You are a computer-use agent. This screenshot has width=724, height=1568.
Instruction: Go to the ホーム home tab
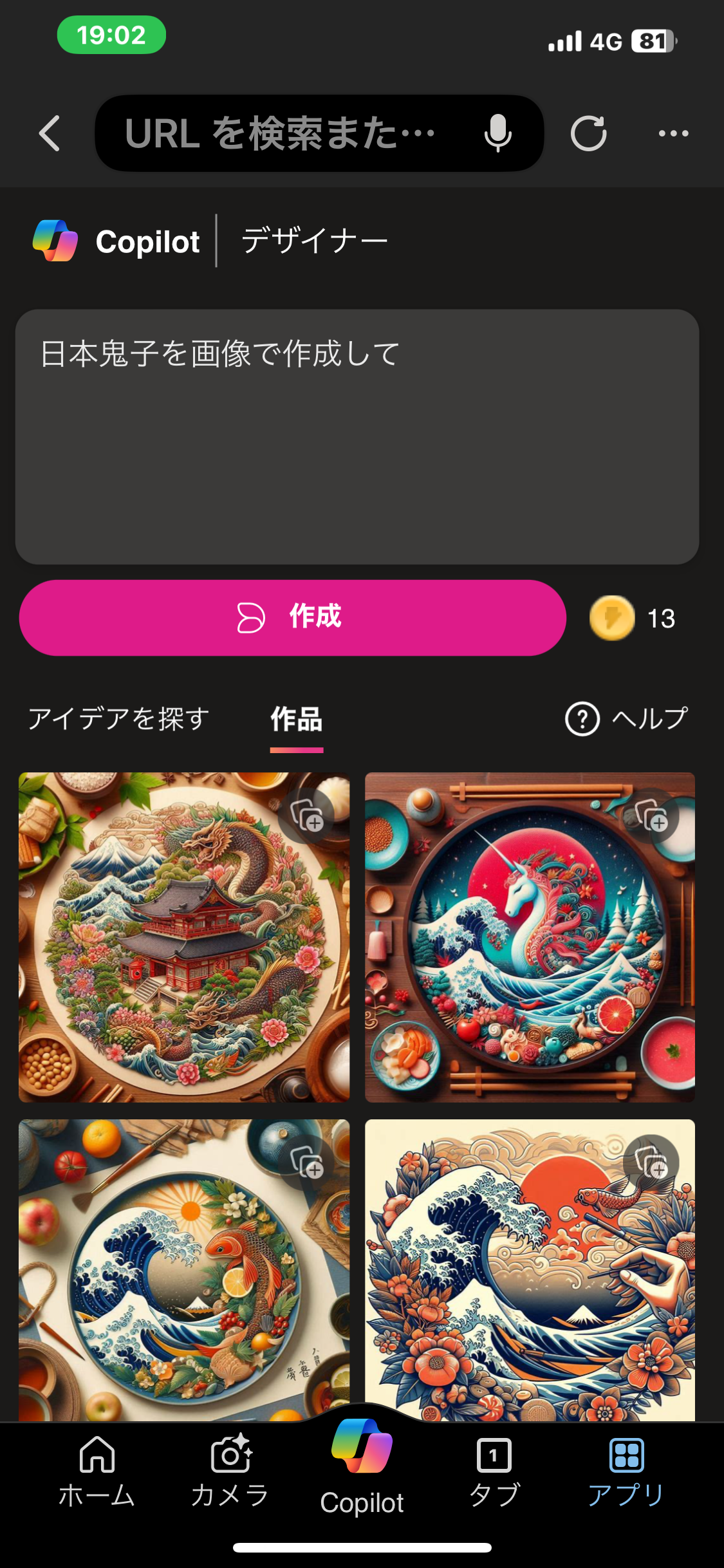coord(97,1471)
